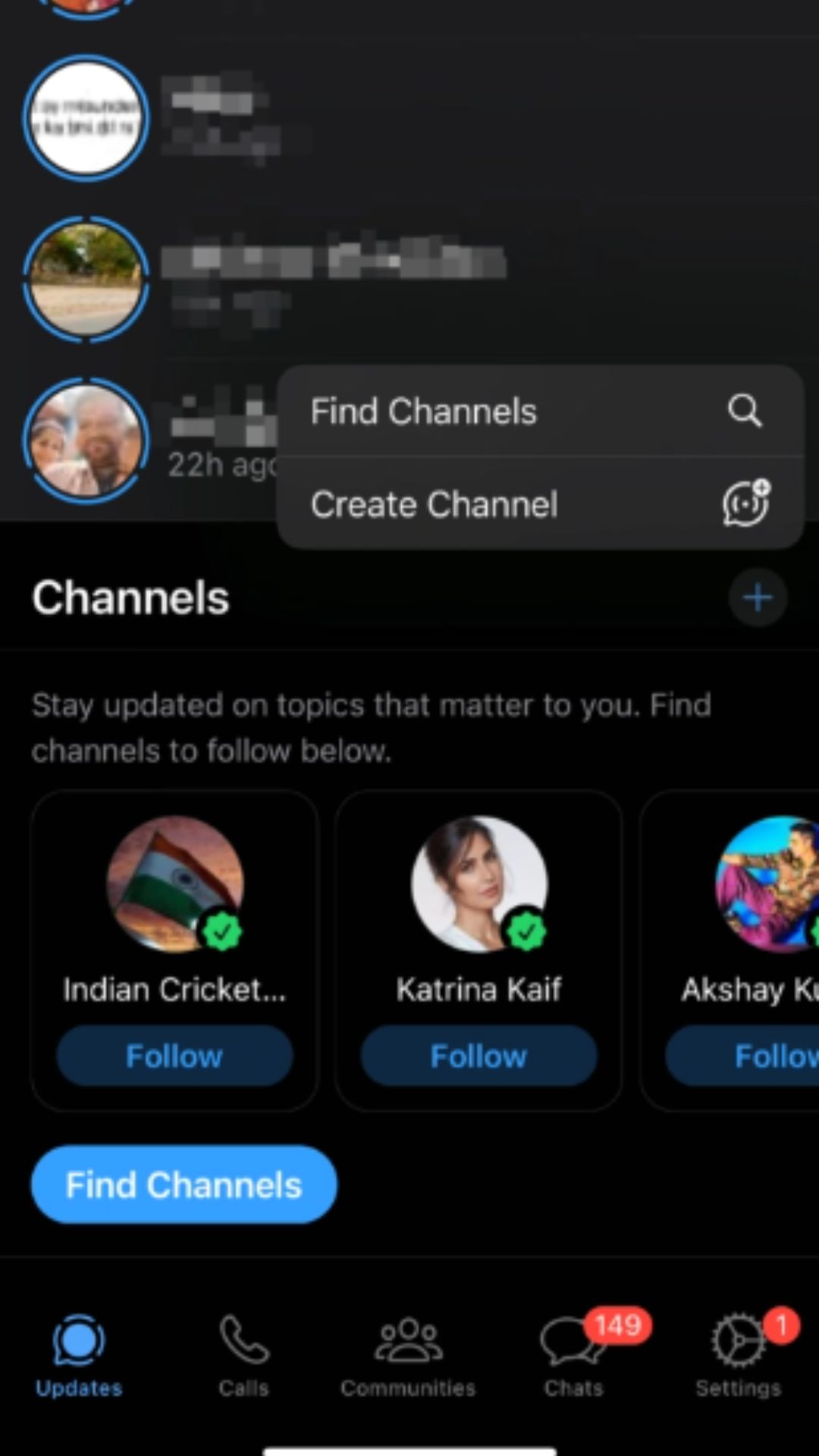819x1456 pixels.
Task: Select Find Channels in the popup menu
Action: click(x=538, y=412)
